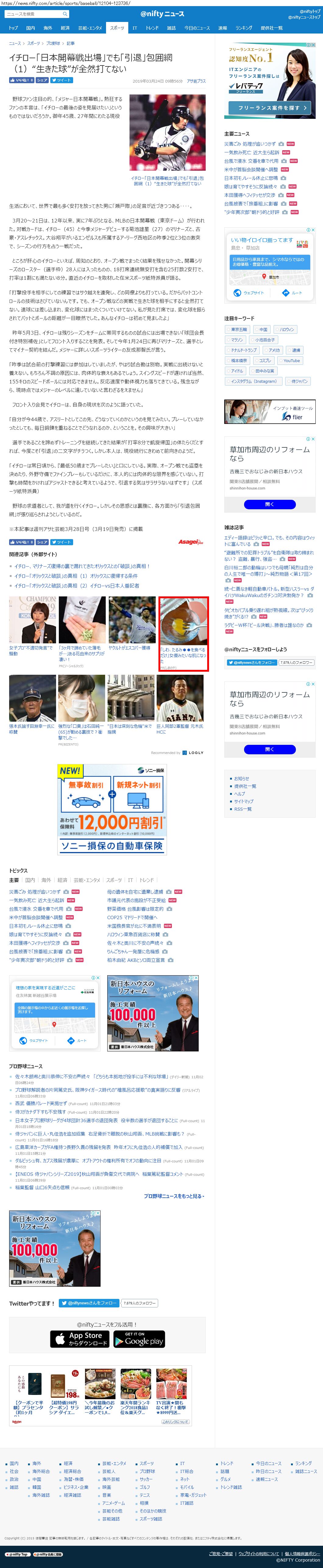Download from the App Store badge
The width and height of the screenshot is (323, 1568).
[x=80, y=1339]
